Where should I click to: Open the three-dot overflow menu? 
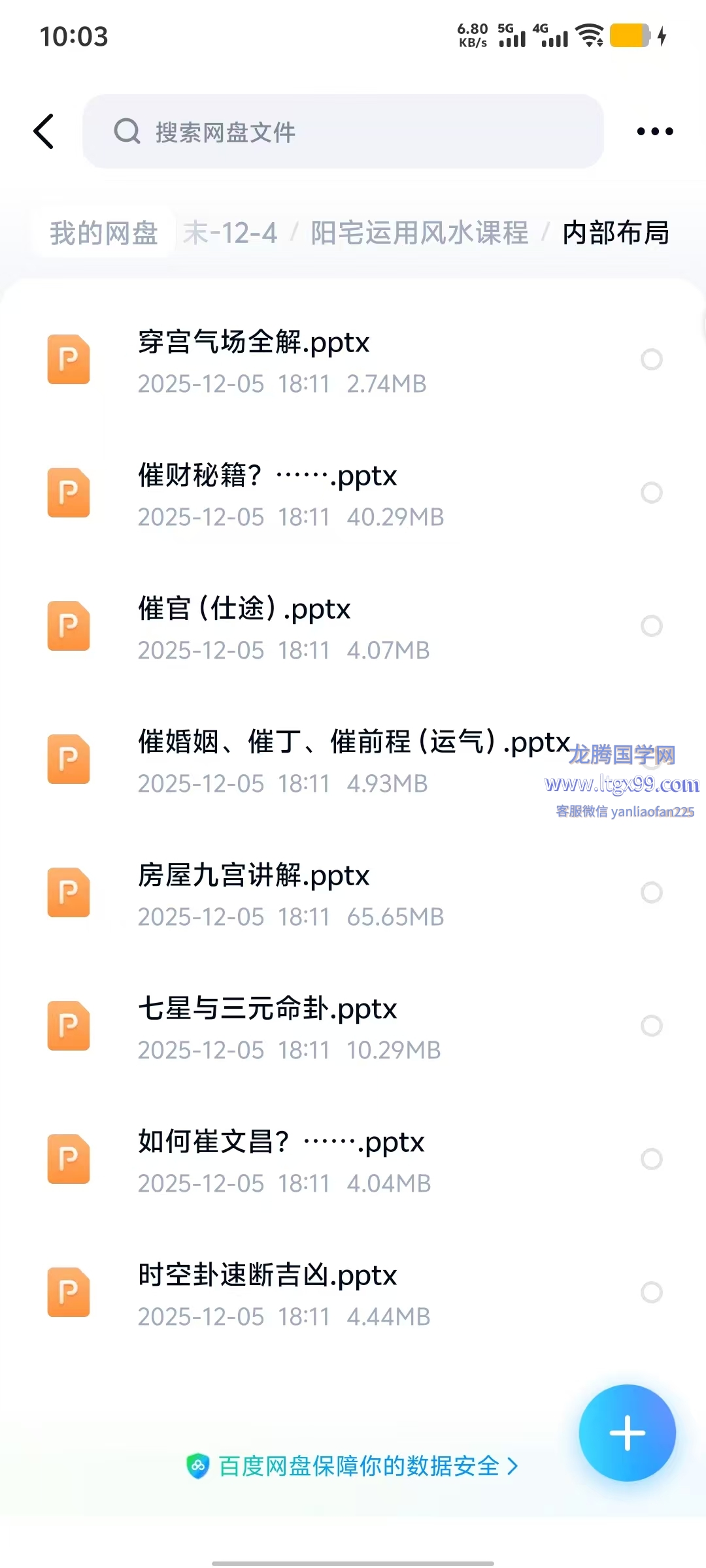click(x=654, y=131)
